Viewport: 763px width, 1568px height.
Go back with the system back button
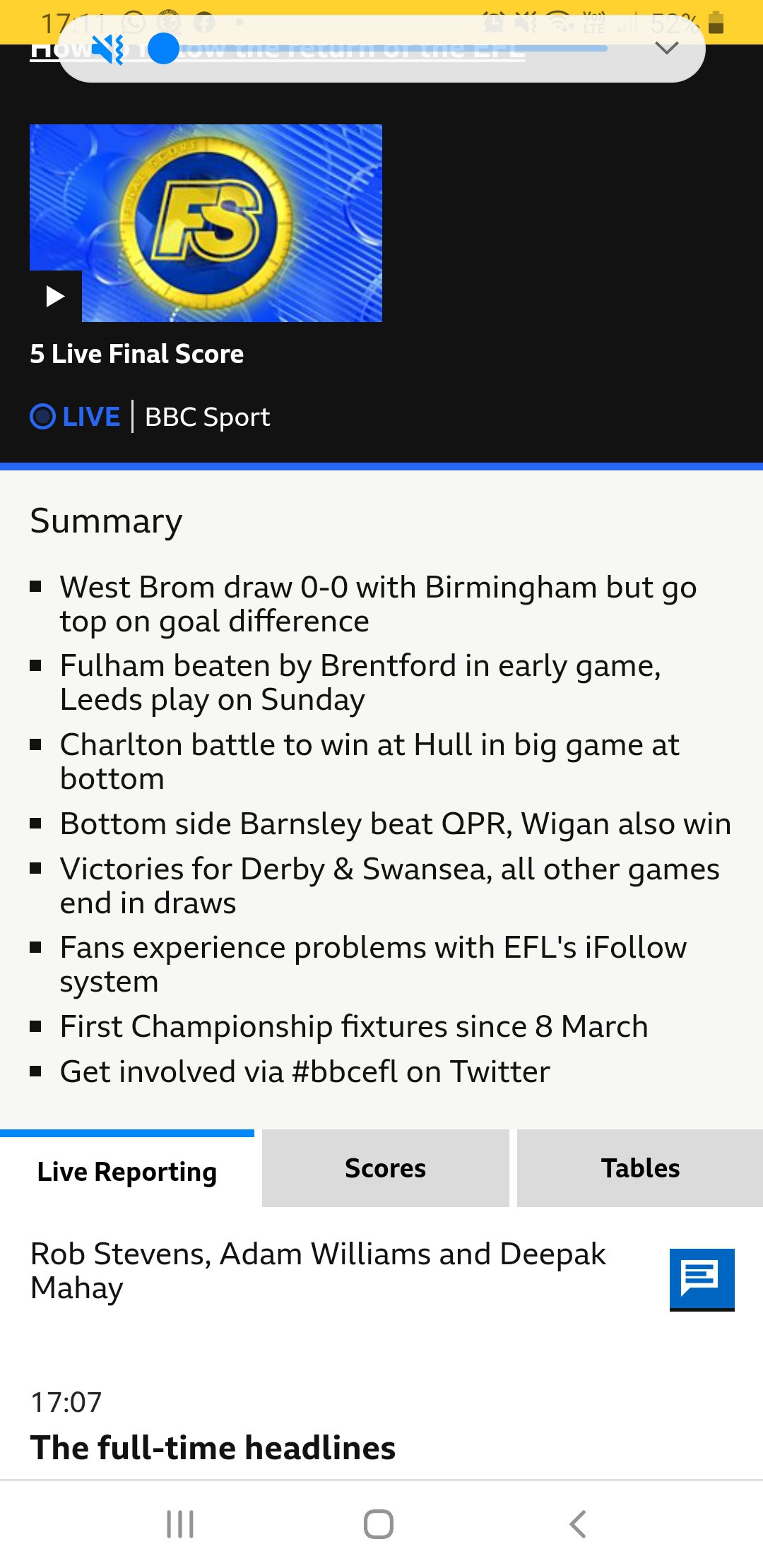pyautogui.click(x=578, y=1524)
